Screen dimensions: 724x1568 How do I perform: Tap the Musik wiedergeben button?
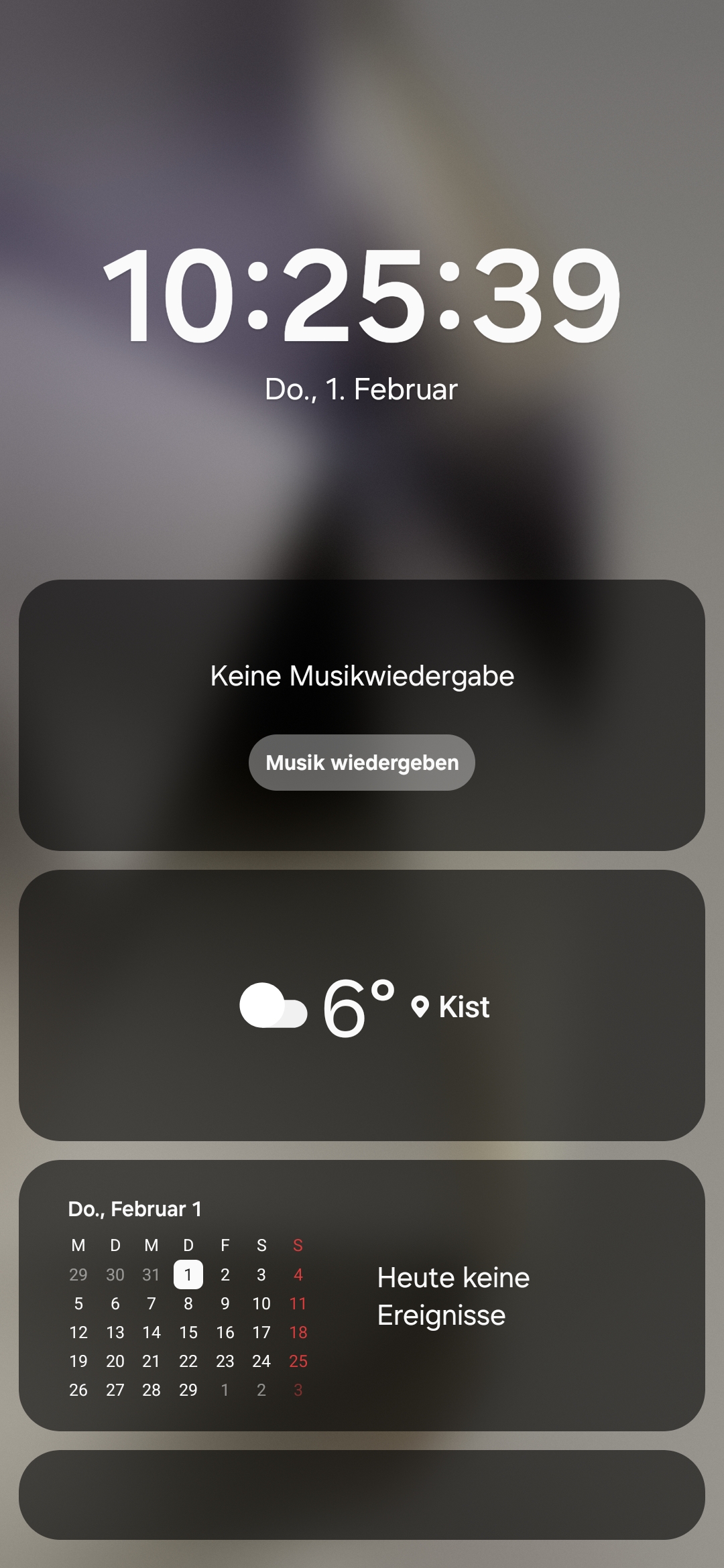tap(362, 763)
